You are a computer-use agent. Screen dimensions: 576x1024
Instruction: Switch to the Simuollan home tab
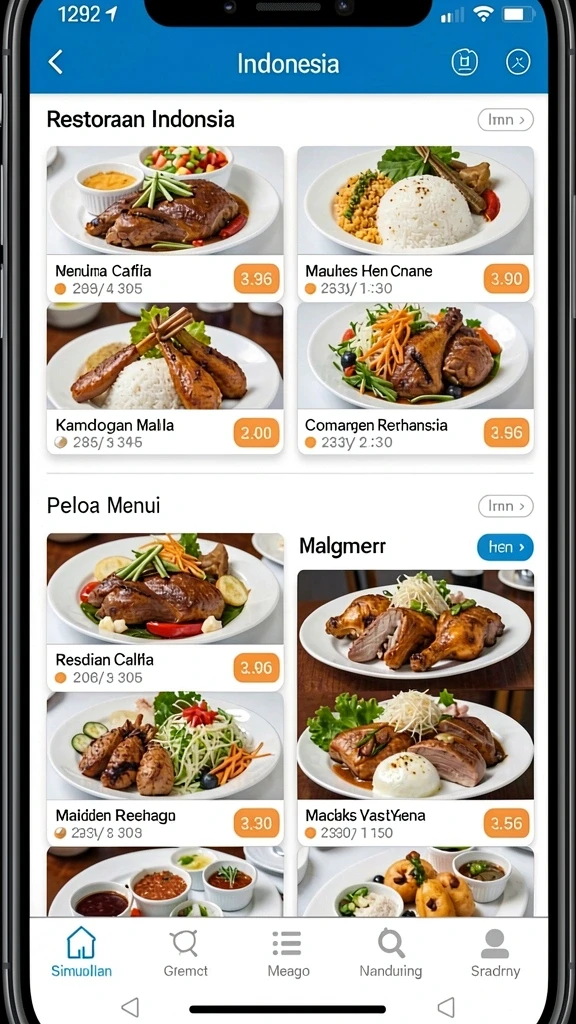[x=82, y=952]
